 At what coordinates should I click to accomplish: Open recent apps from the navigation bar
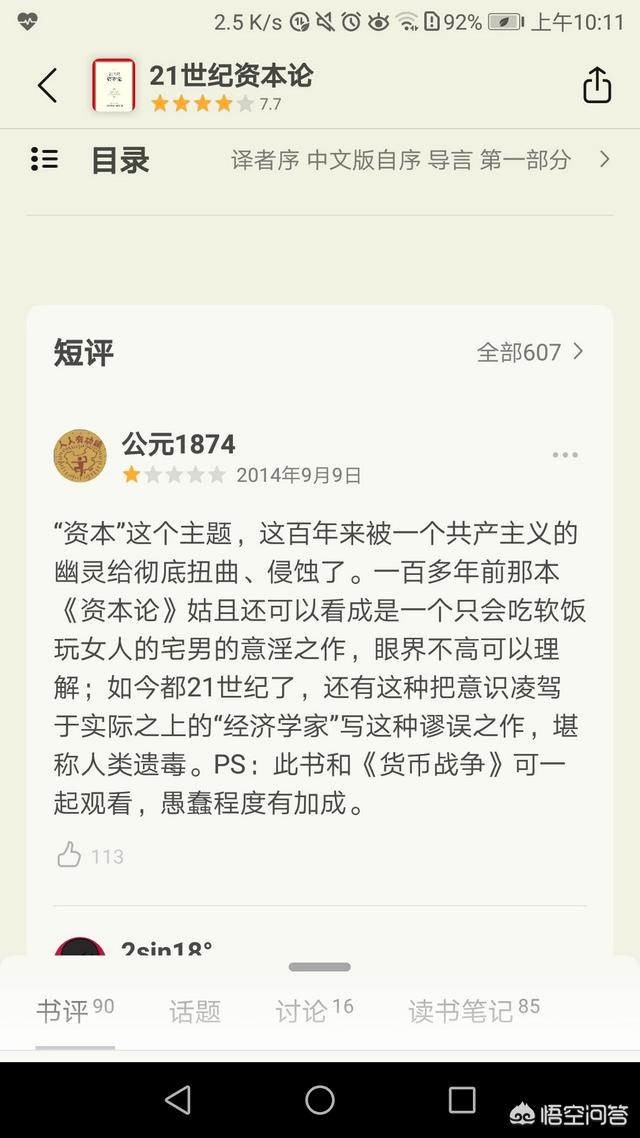(x=461, y=1100)
